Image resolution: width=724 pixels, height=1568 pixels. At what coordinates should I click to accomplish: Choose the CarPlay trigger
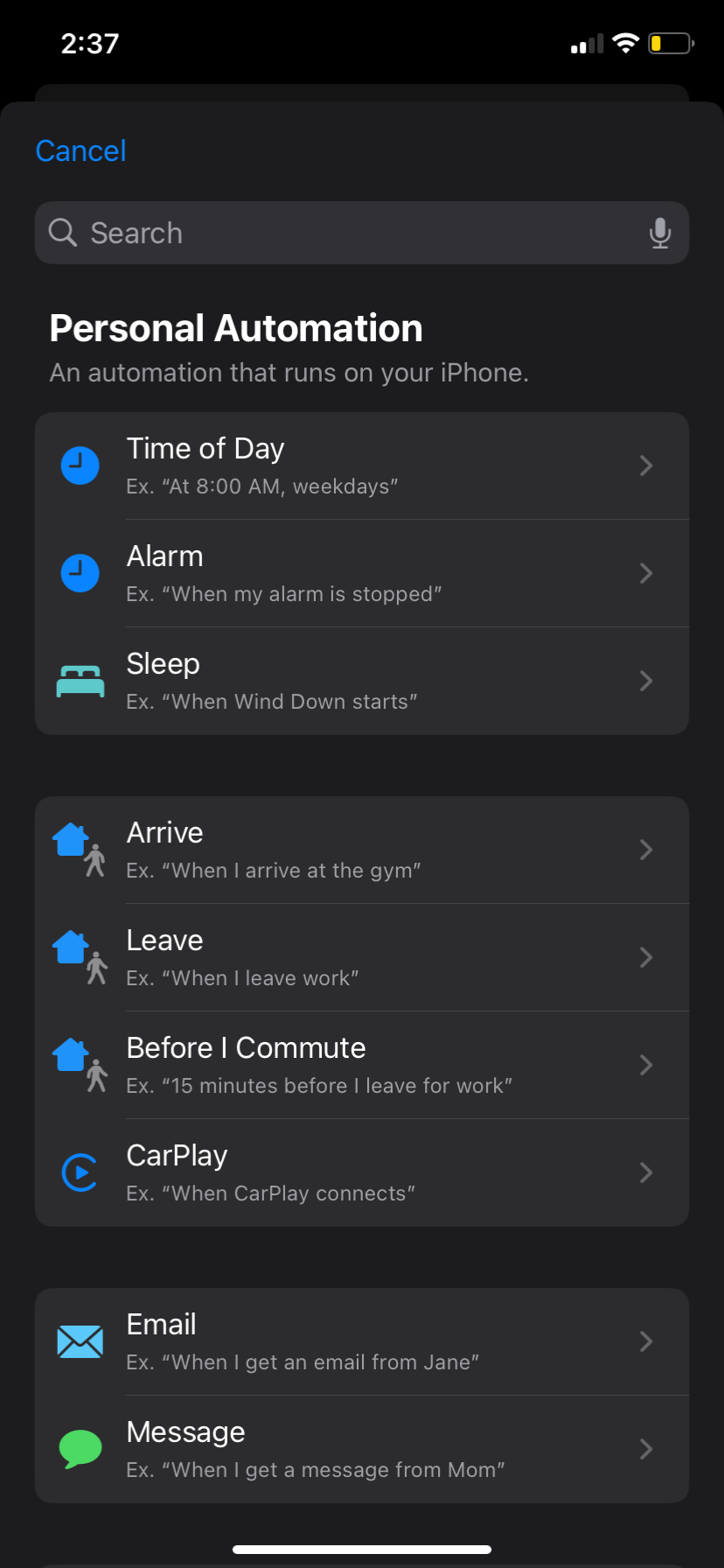click(x=362, y=1172)
